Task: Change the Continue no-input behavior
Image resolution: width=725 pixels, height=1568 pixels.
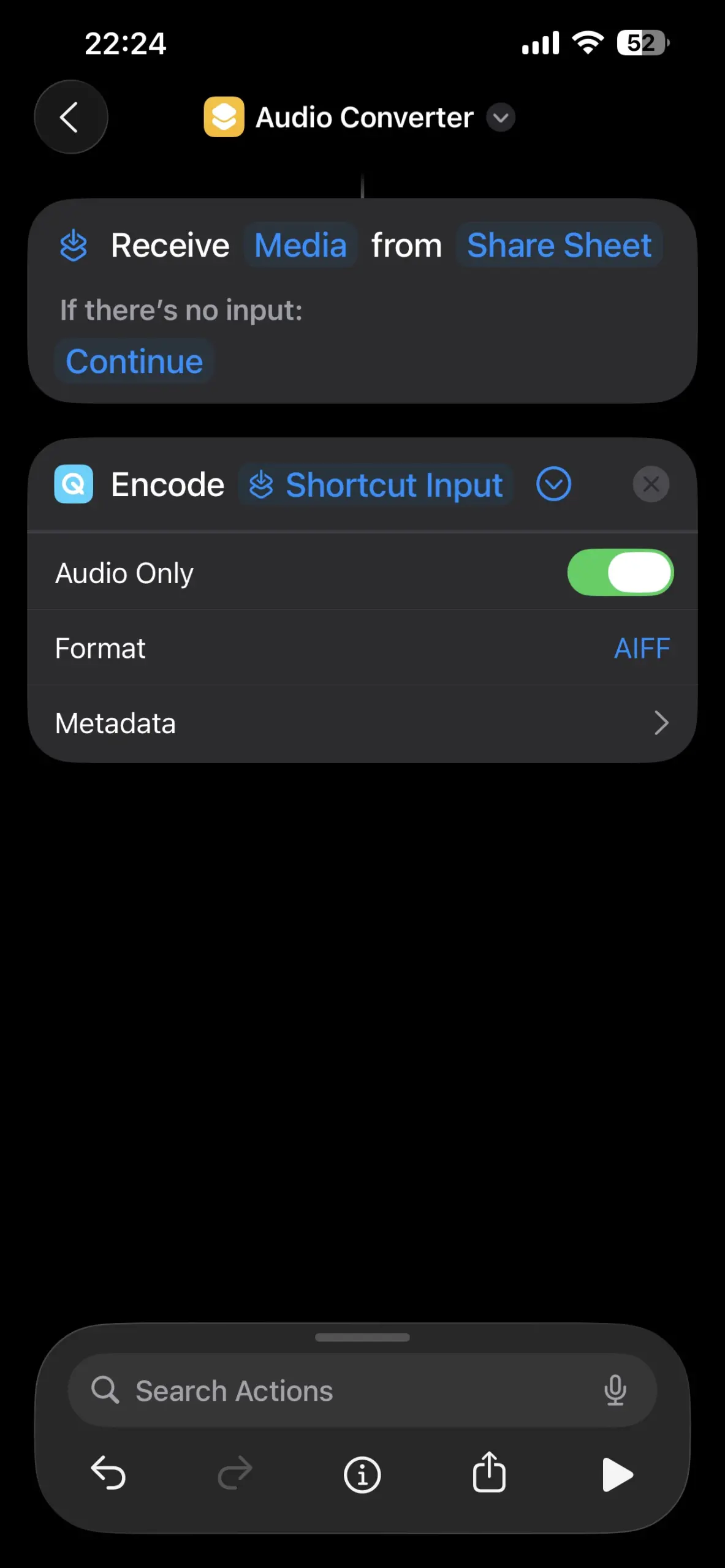Action: 134,361
